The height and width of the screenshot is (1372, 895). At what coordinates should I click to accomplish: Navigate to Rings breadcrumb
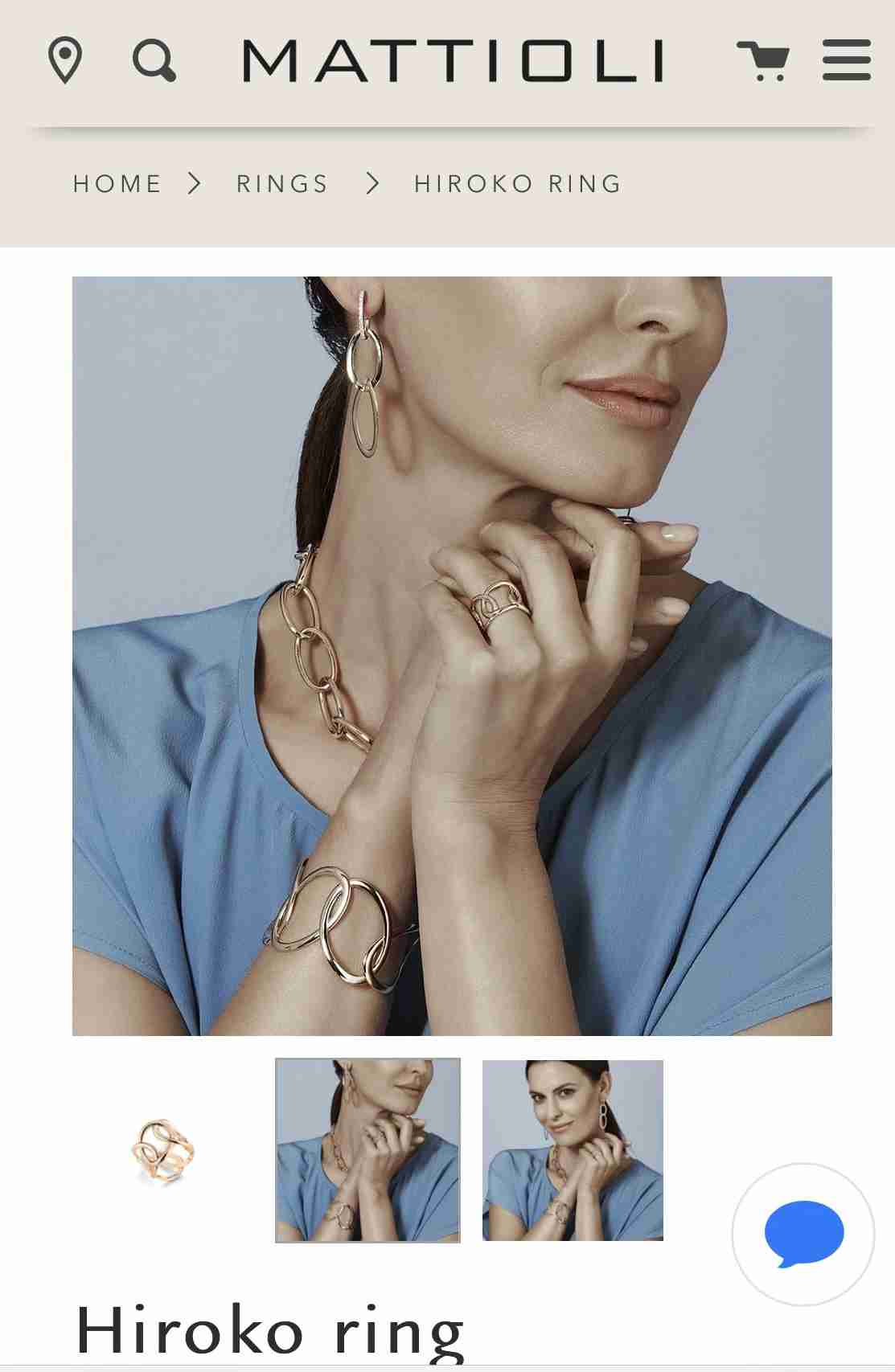tap(282, 184)
